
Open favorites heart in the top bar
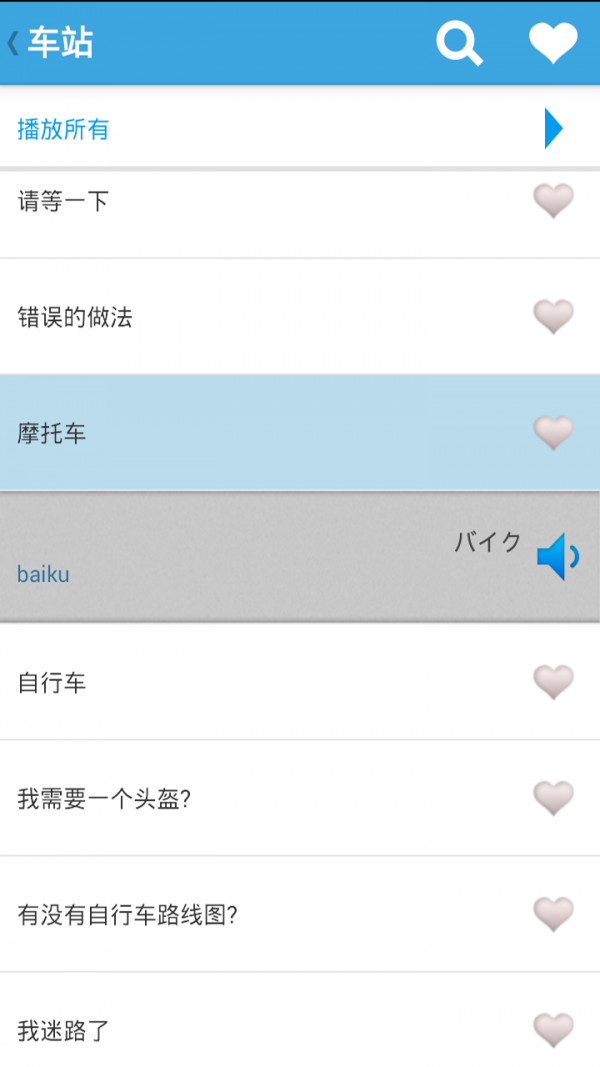click(x=553, y=43)
